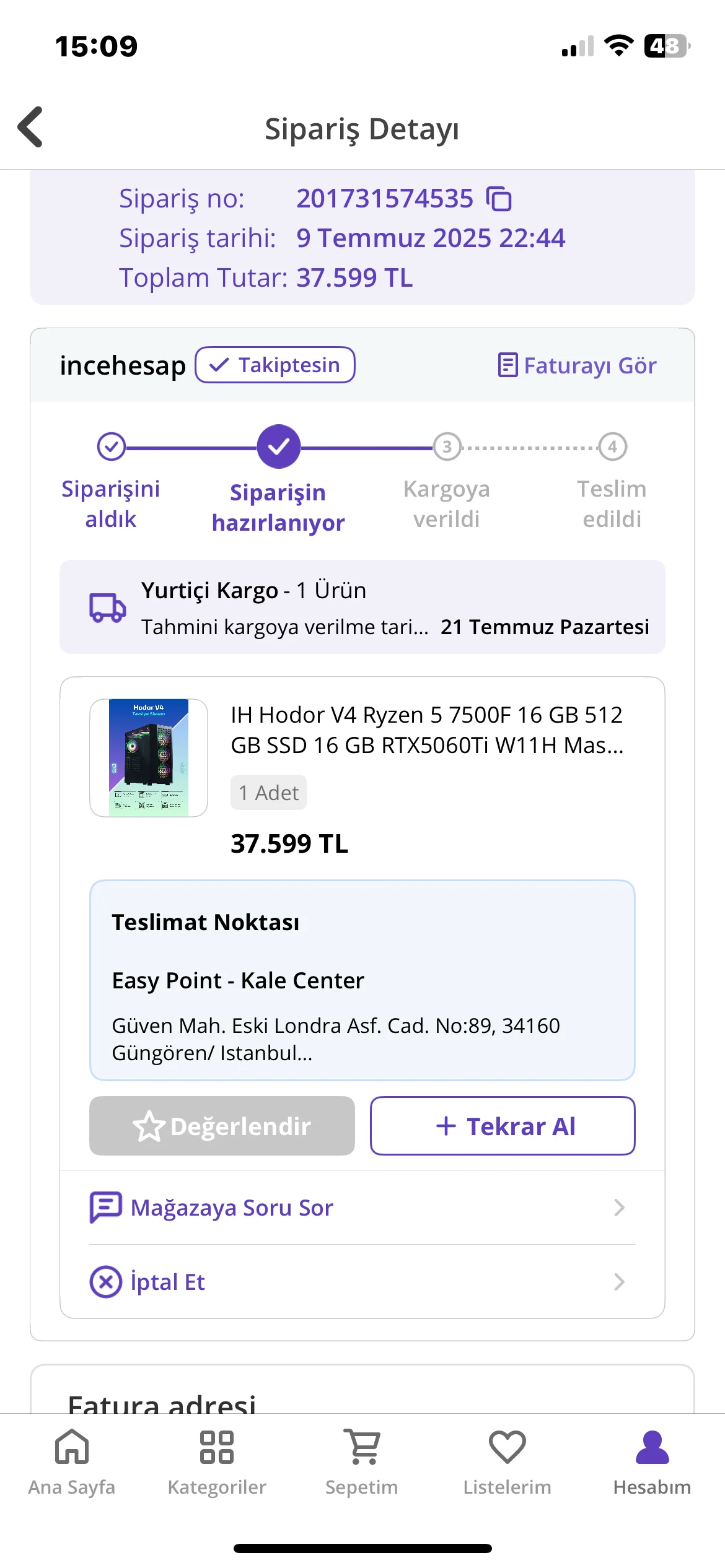
Task: Reorder with Tekrar Al
Action: tap(503, 1126)
